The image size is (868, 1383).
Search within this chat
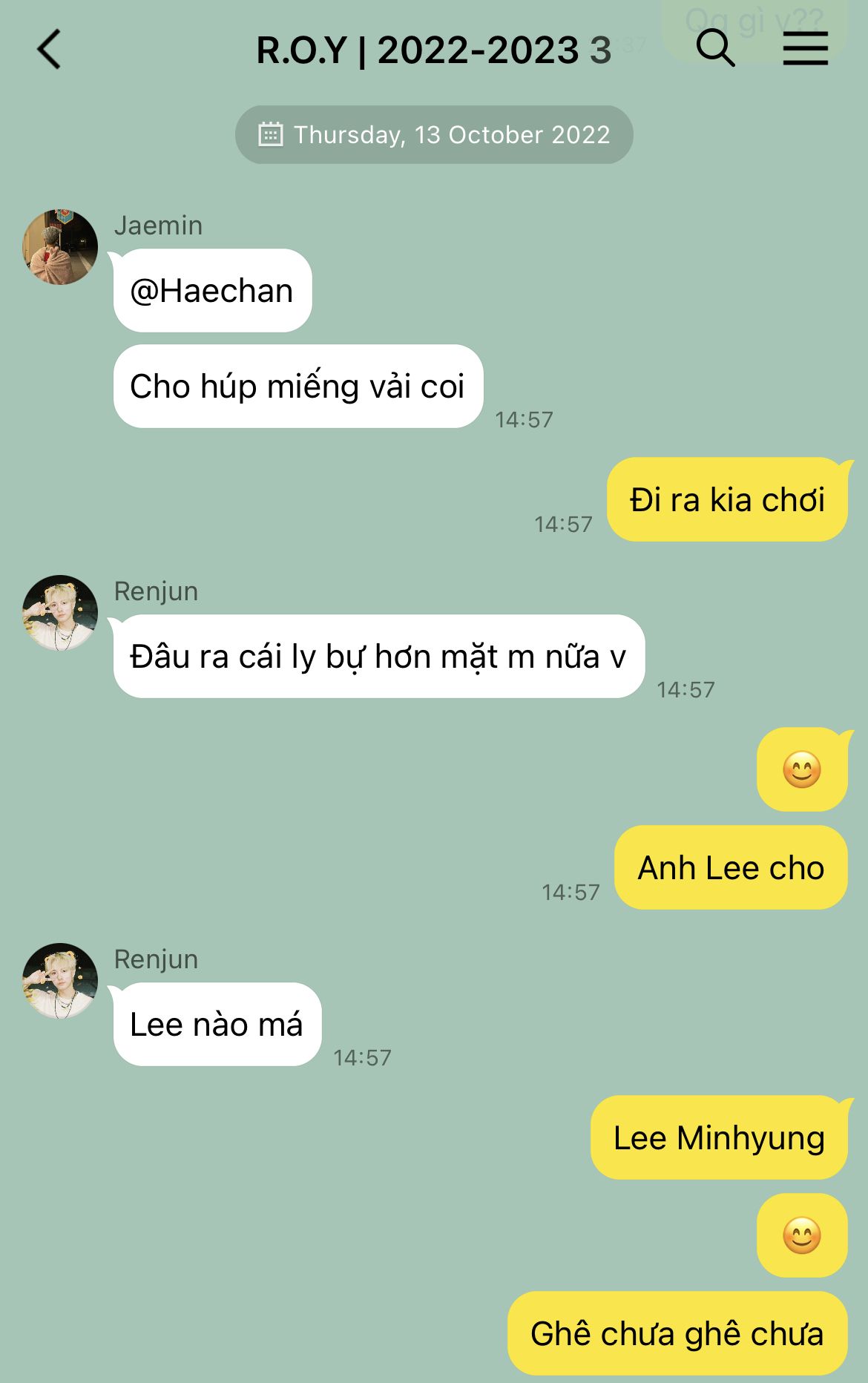[714, 48]
